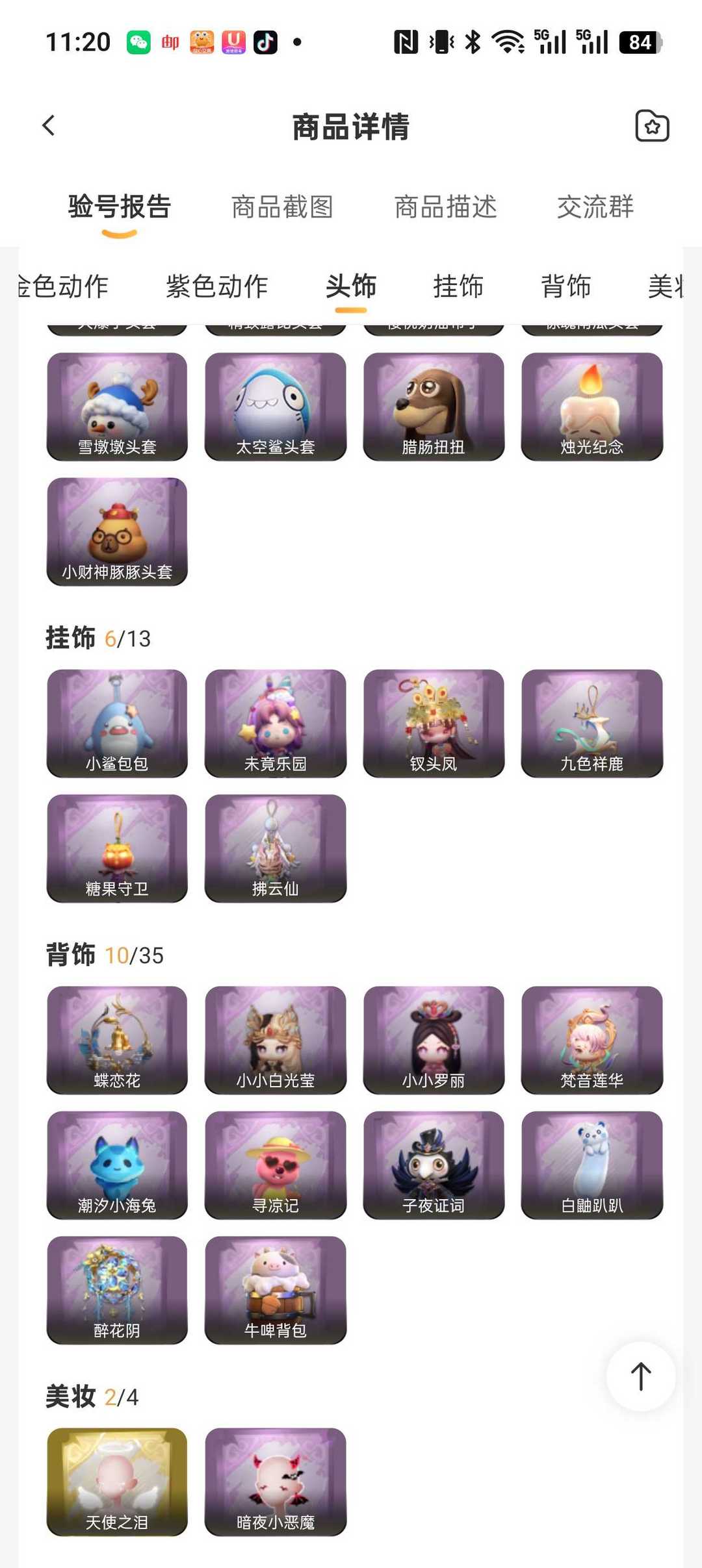This screenshot has width=702, height=1568.
Task: Select the 头饰 category
Action: click(x=351, y=286)
